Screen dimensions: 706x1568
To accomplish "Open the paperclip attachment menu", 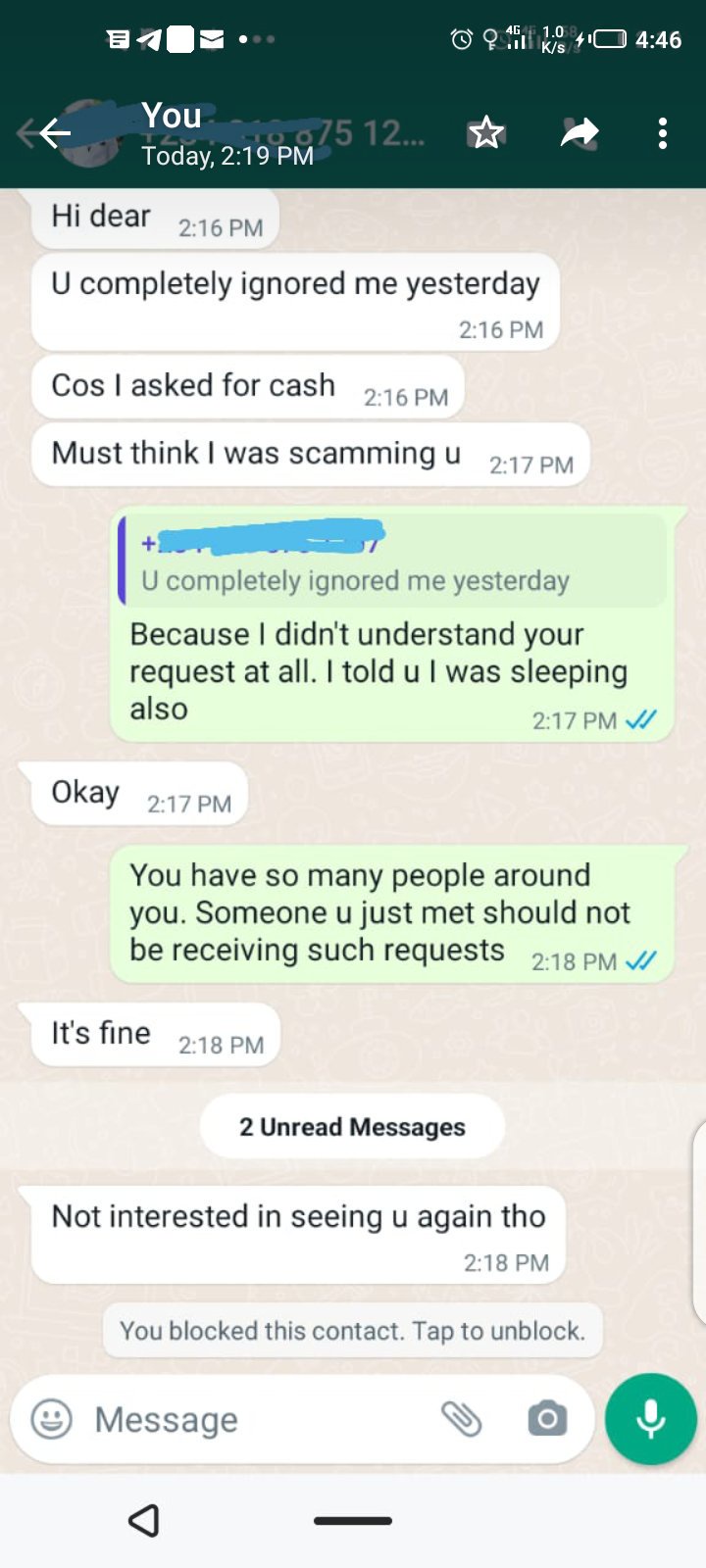I will coord(461,1418).
